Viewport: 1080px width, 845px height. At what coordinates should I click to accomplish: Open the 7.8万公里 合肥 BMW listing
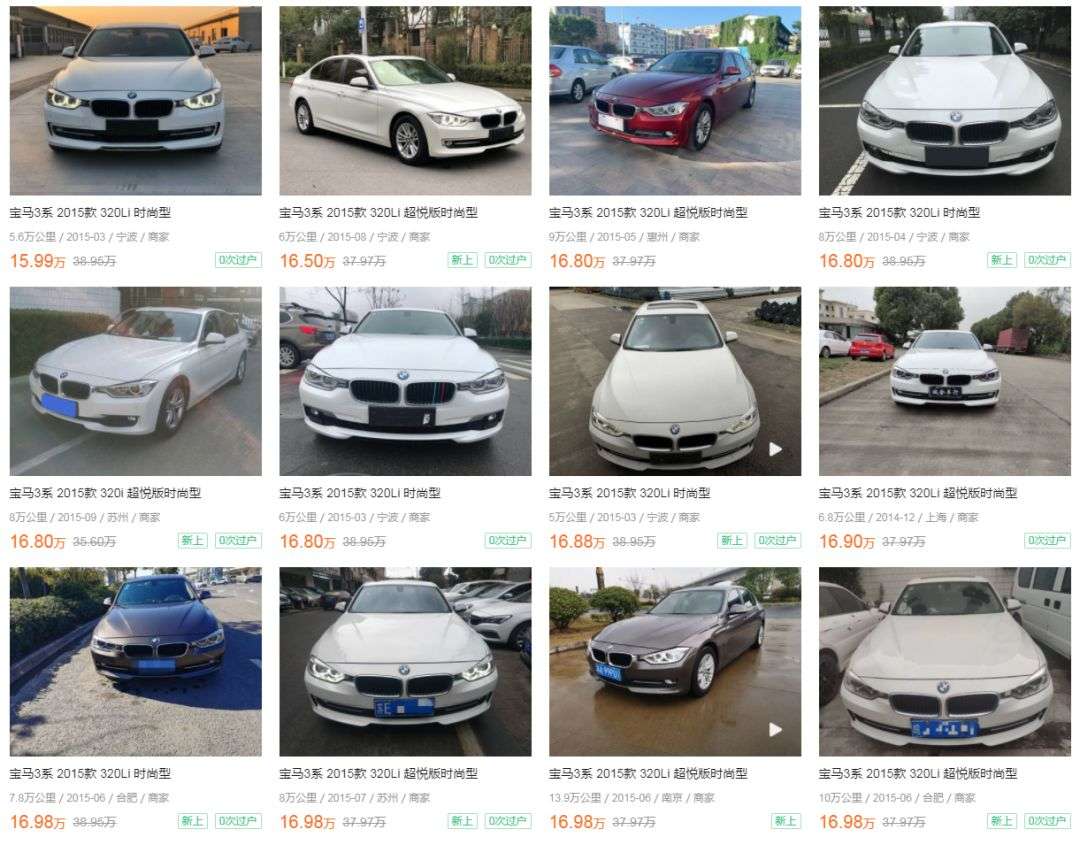(x=135, y=661)
